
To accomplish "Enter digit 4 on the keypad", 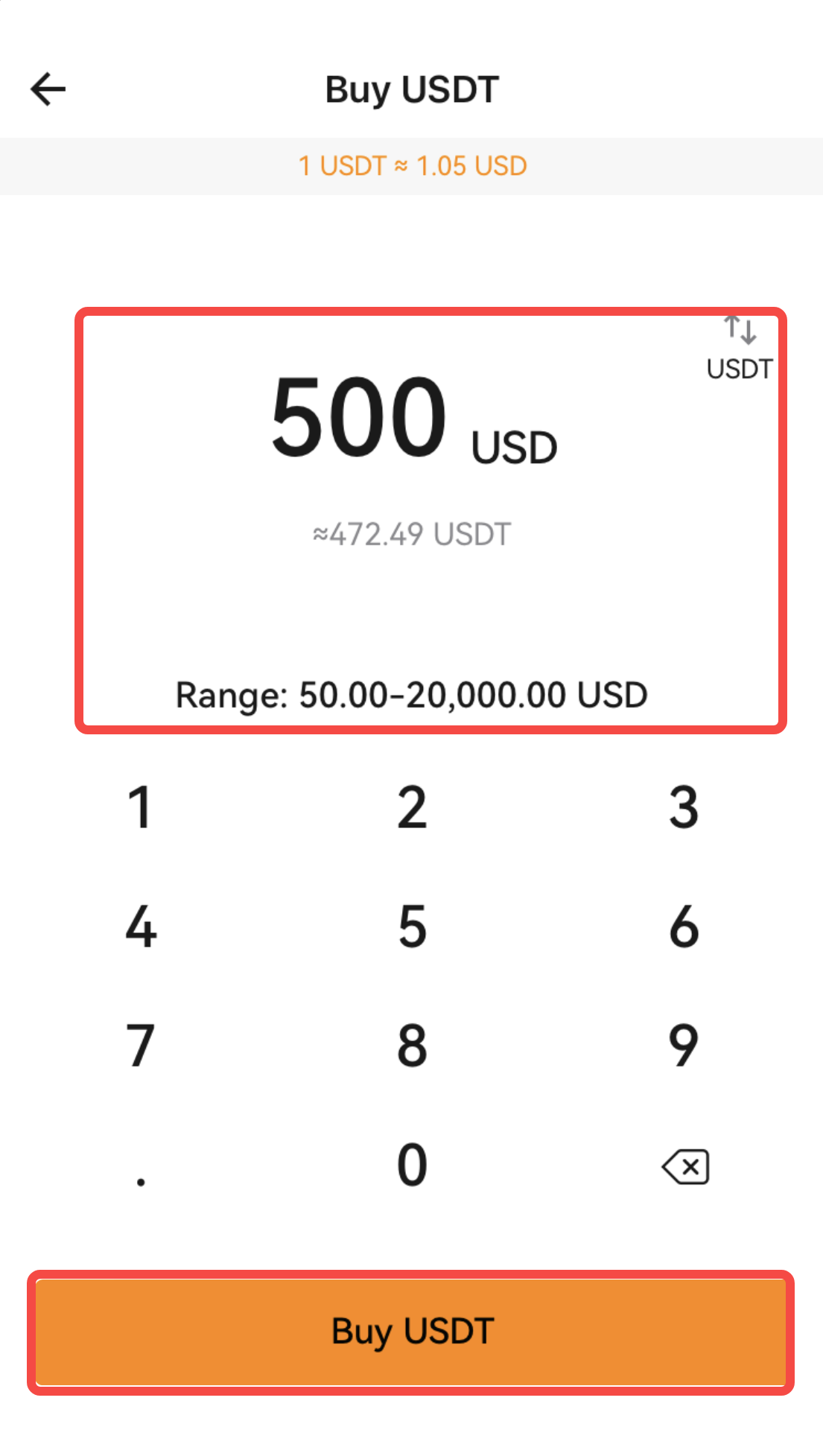I will click(x=140, y=926).
